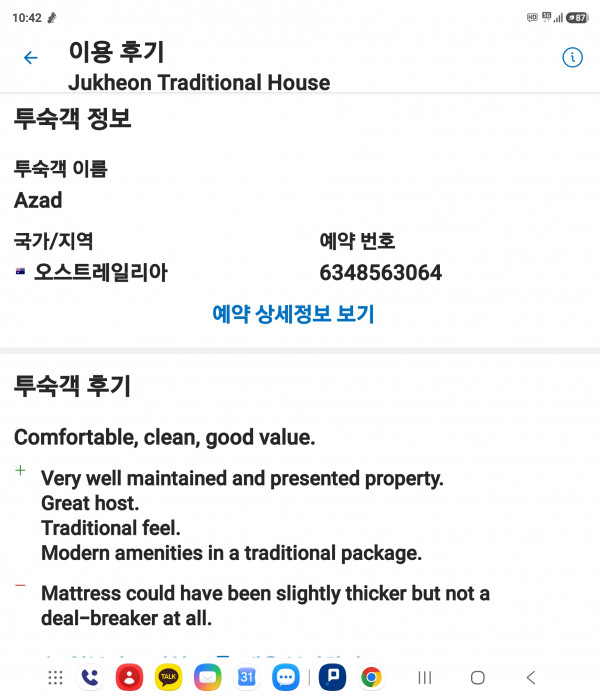
Task: Tap the system back button
Action: pos(531,678)
